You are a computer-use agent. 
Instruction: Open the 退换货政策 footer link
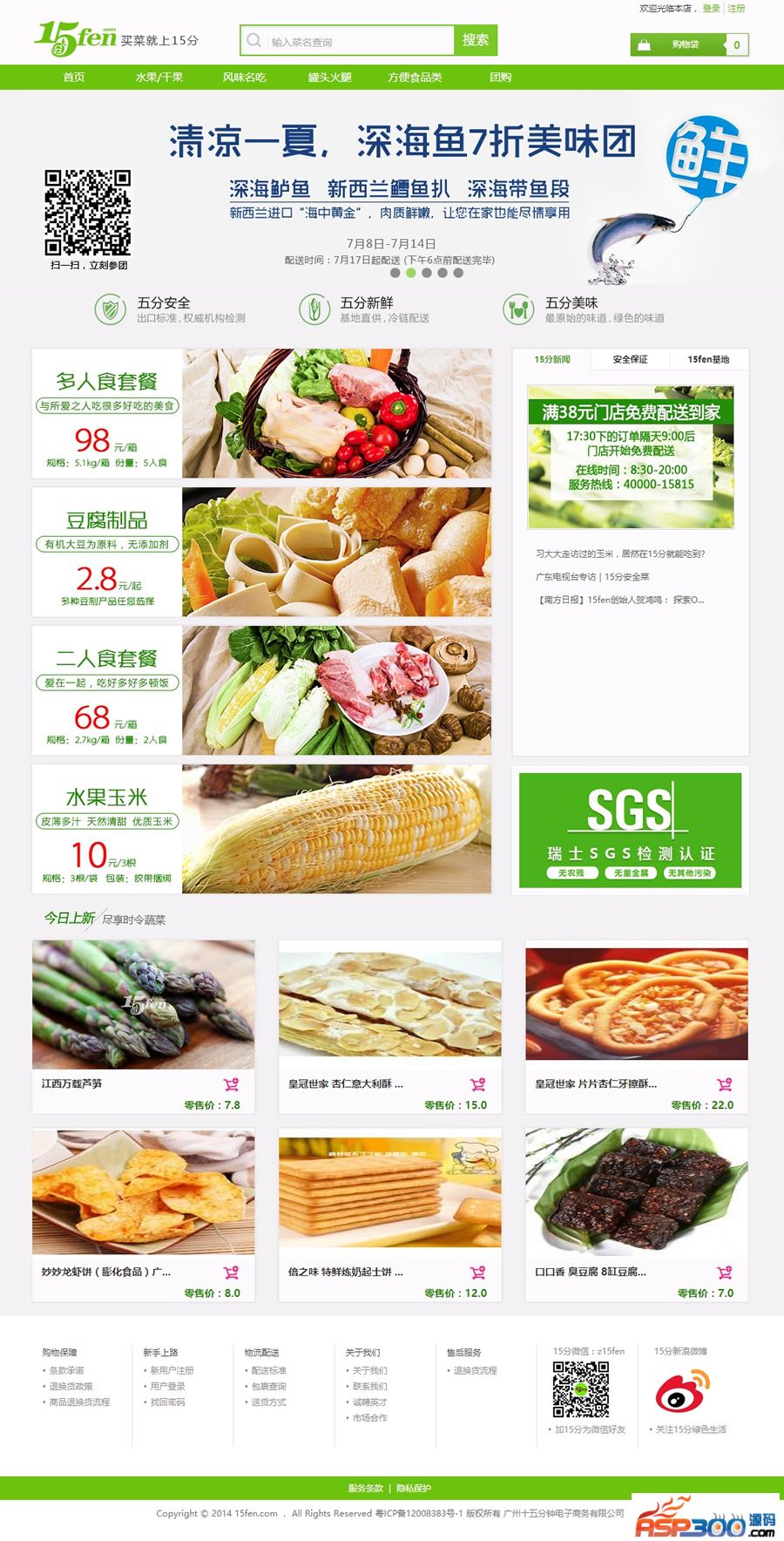(x=71, y=1387)
